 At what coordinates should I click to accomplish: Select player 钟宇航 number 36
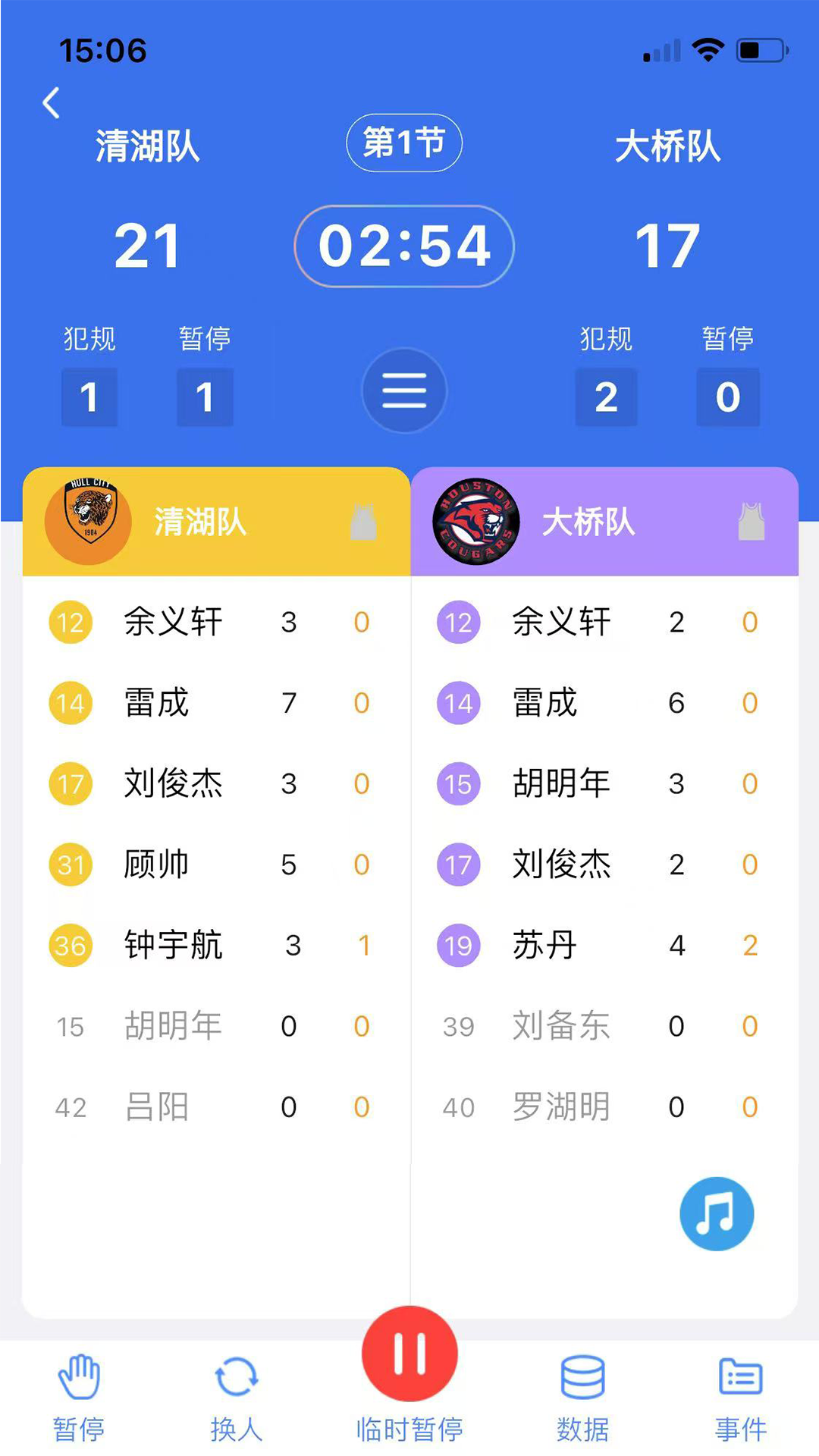(174, 944)
